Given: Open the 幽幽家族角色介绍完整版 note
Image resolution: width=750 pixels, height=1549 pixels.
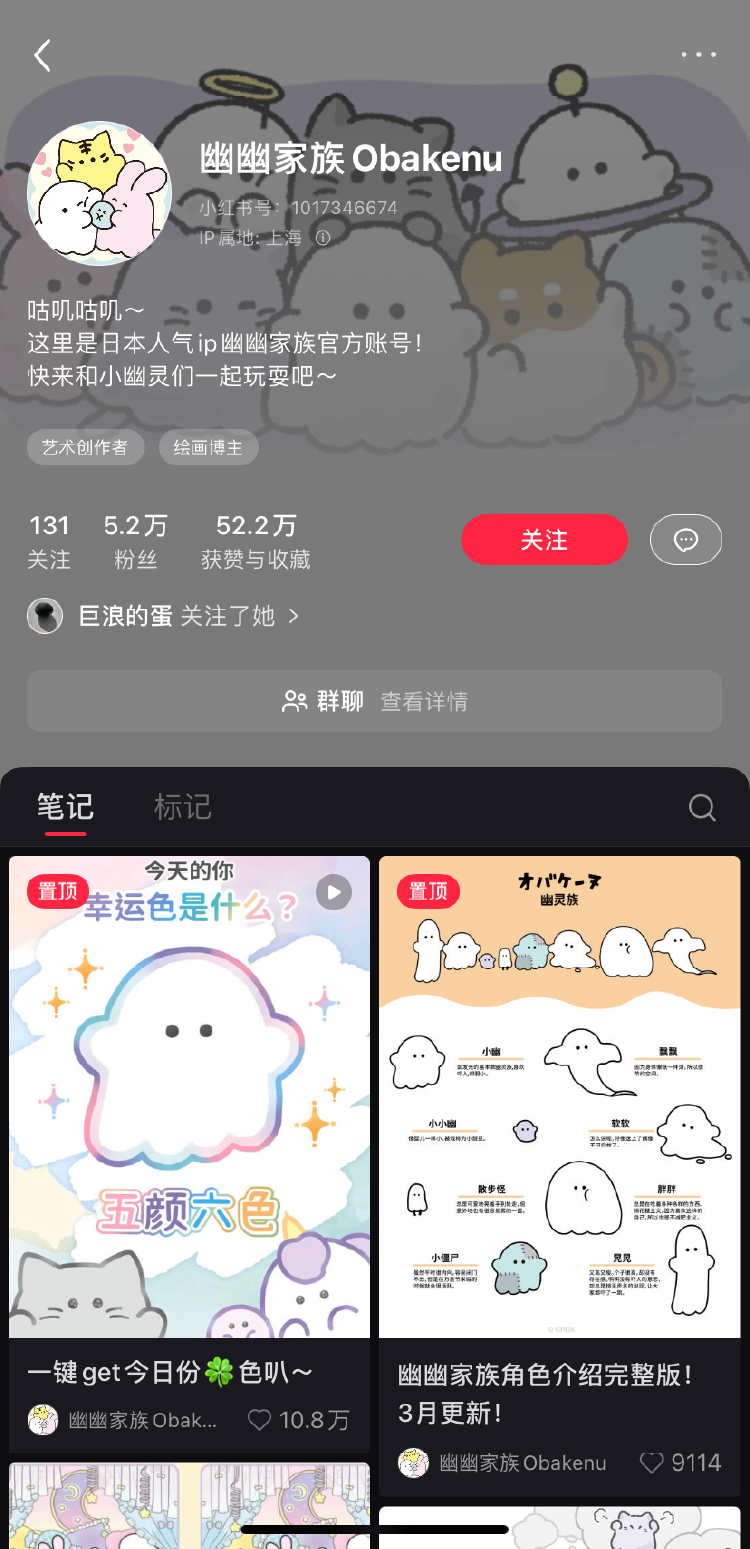Looking at the screenshot, I should click(559, 1096).
